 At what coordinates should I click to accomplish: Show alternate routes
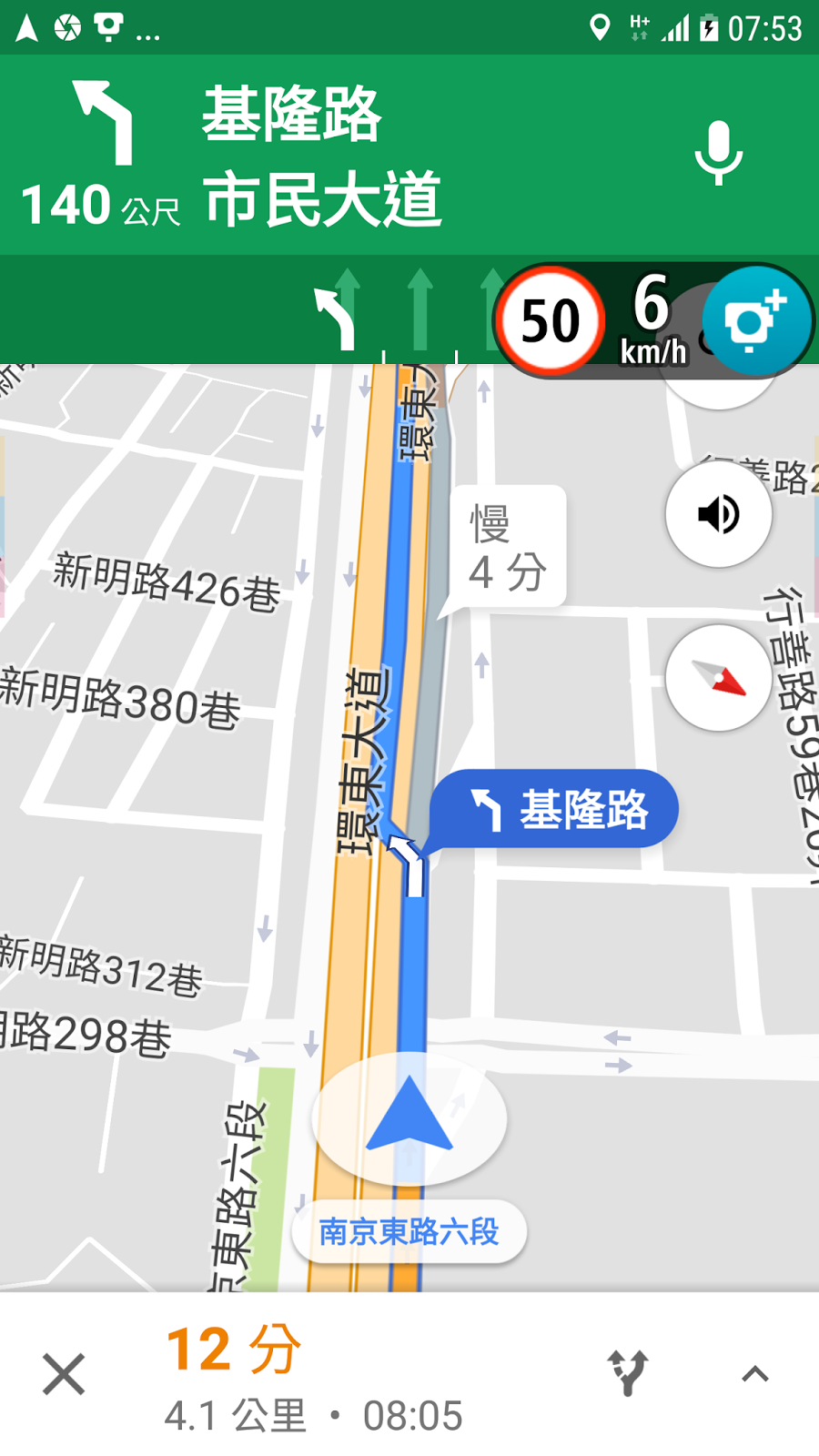628,1373
